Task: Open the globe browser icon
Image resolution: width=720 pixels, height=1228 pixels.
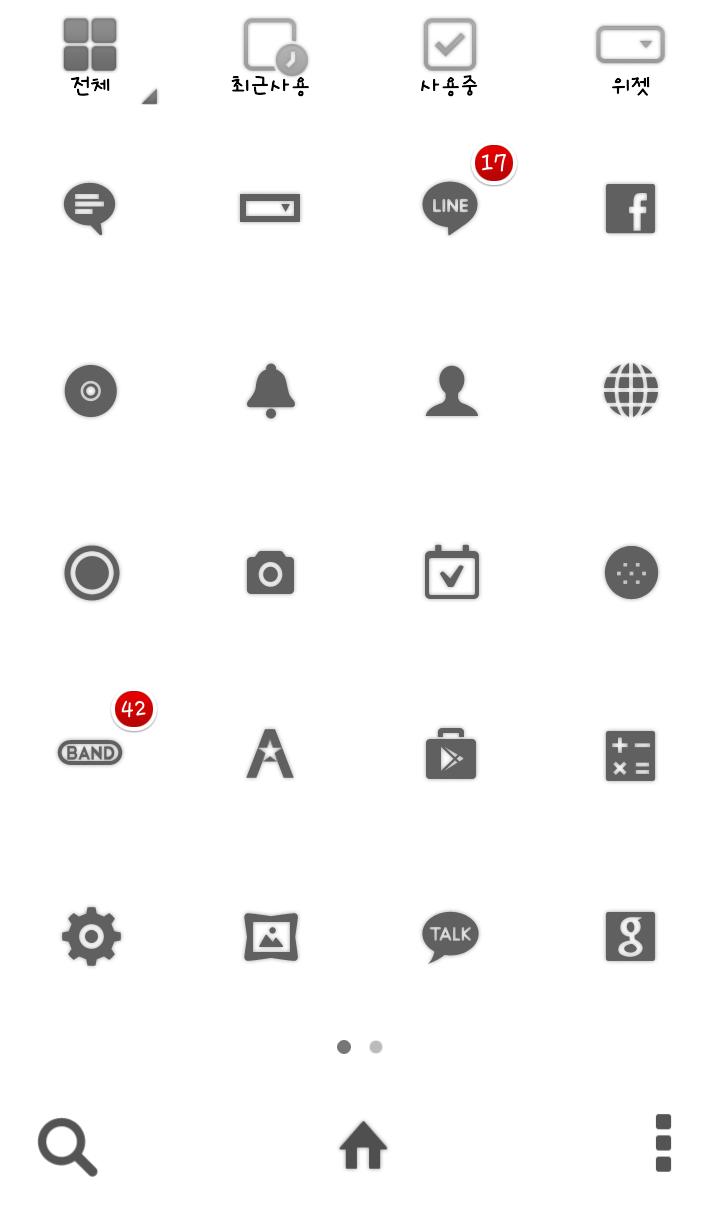Action: point(630,390)
